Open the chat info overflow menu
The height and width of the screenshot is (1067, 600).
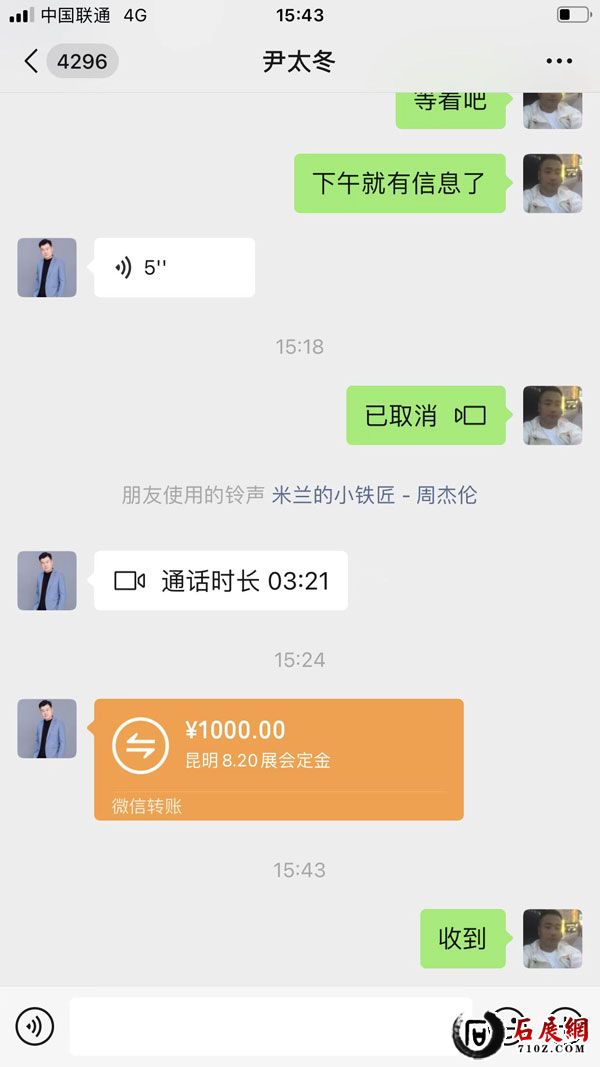tap(559, 61)
